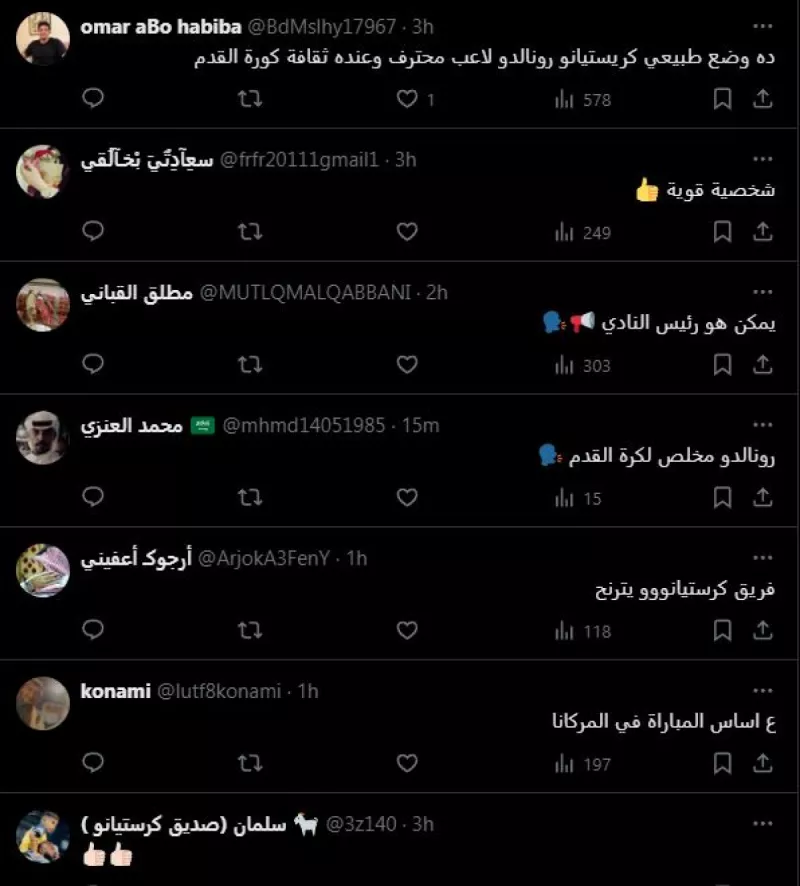Open the reply box on omar aBo habiba's tweet
Screen dimensions: 800x886
(93, 99)
